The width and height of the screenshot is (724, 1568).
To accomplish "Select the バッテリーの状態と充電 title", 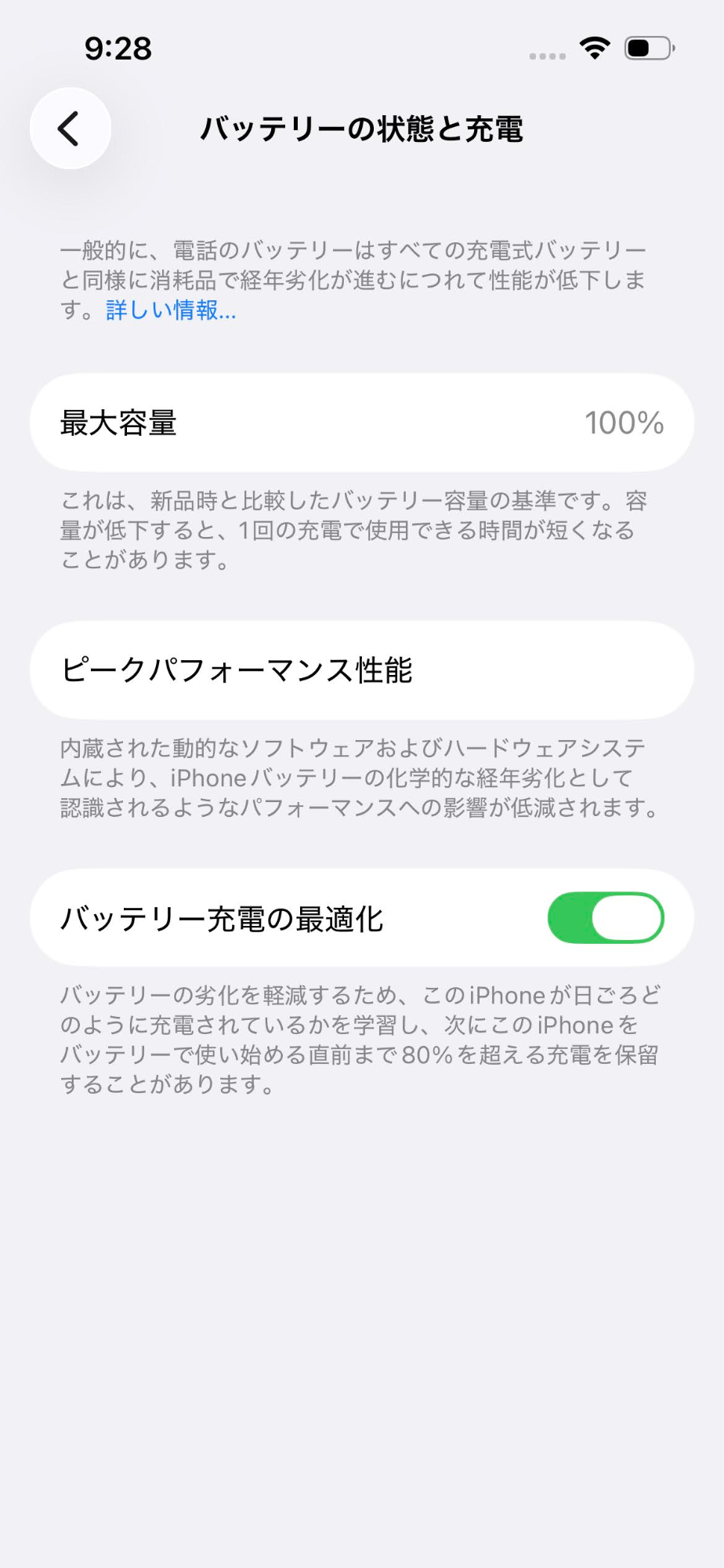I will tap(362, 129).
